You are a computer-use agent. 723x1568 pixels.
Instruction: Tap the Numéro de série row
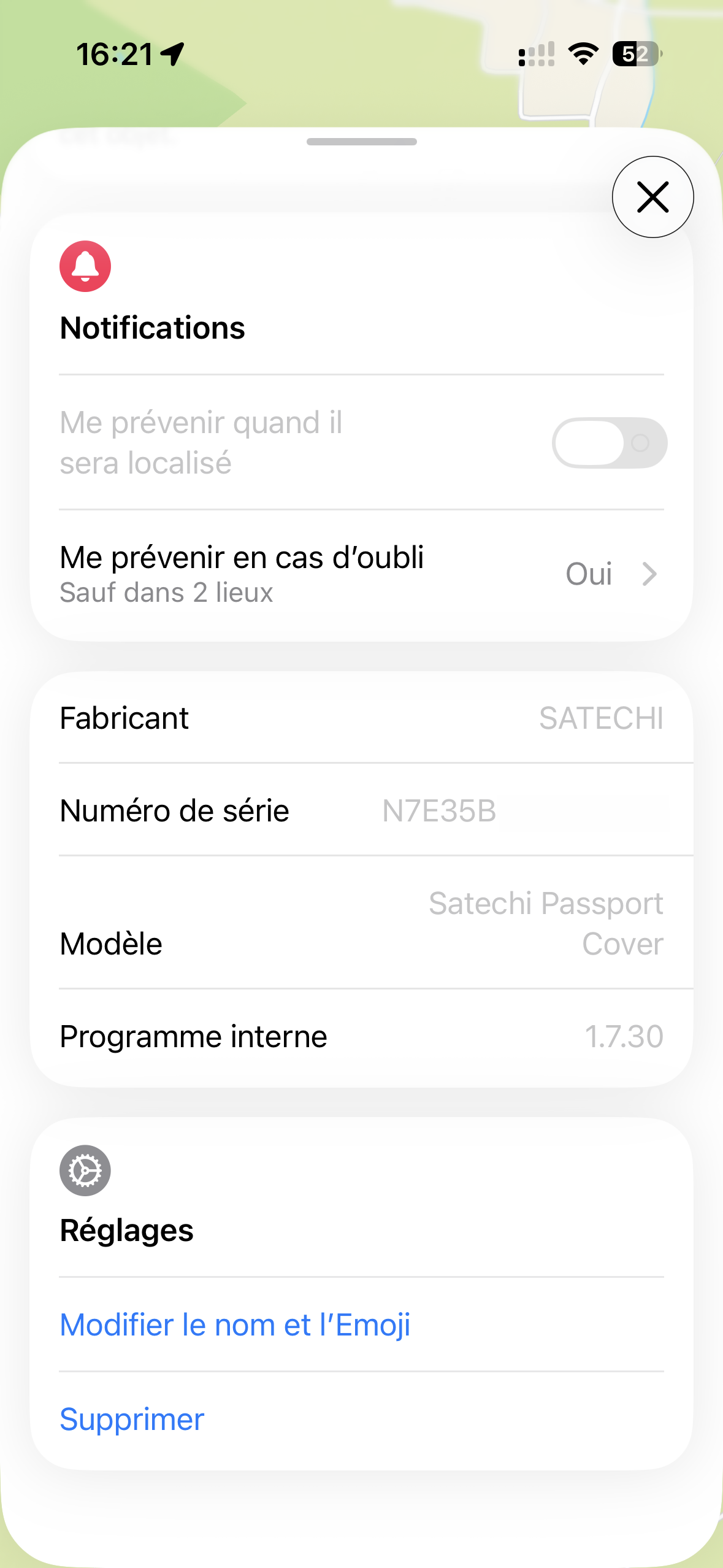click(361, 810)
